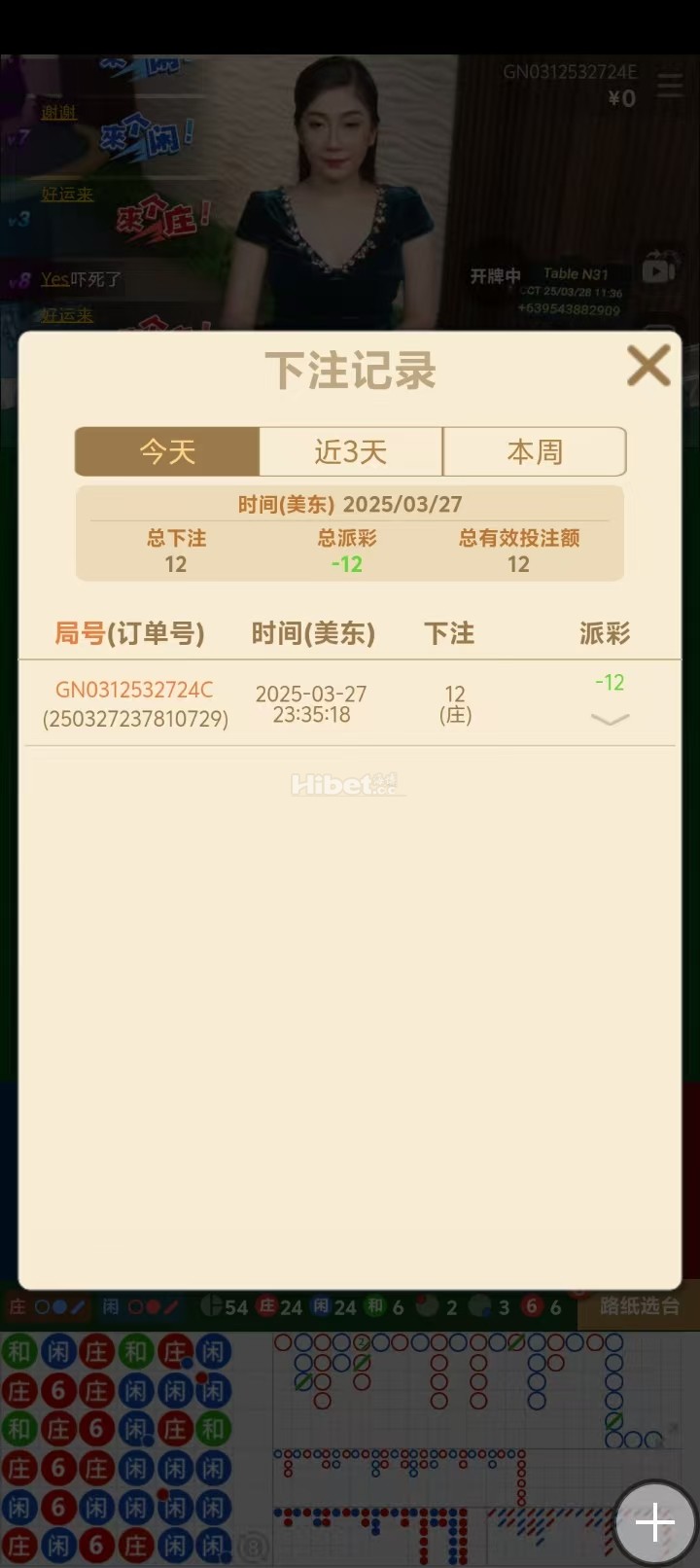Switch to the 近3天 tab
Screen dimensions: 700x1568
[350, 451]
